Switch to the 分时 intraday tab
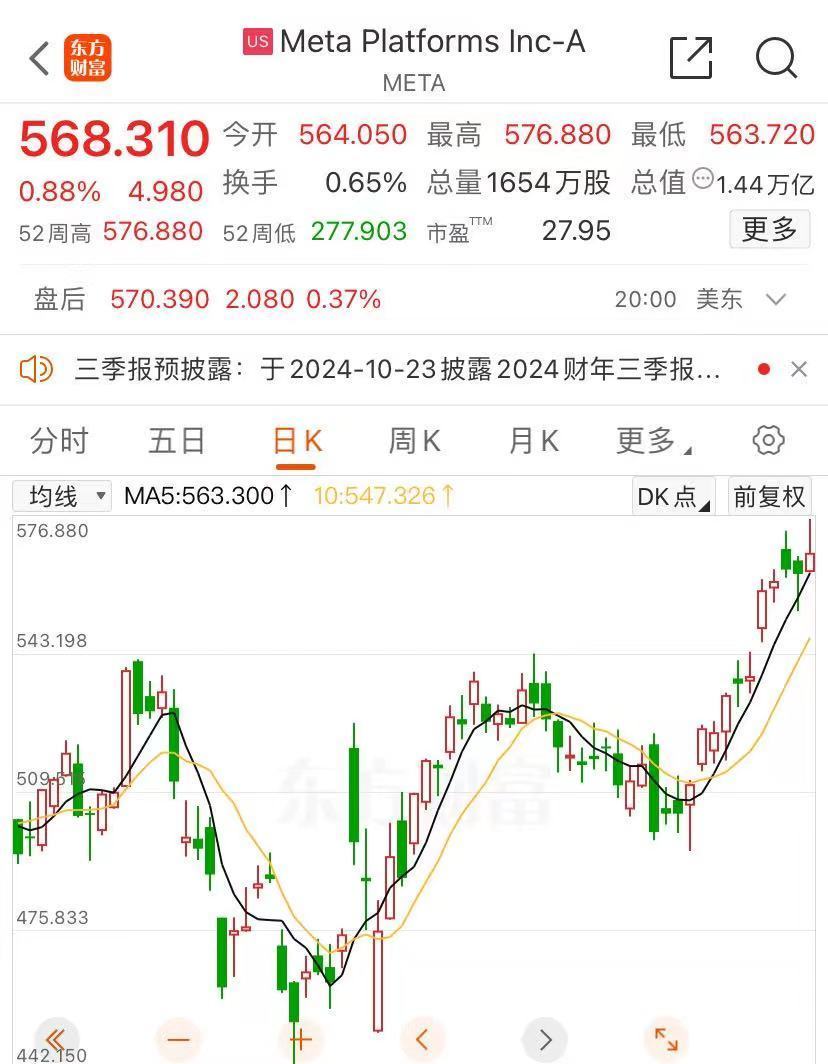Viewport: 828px width, 1064px height. 57,439
